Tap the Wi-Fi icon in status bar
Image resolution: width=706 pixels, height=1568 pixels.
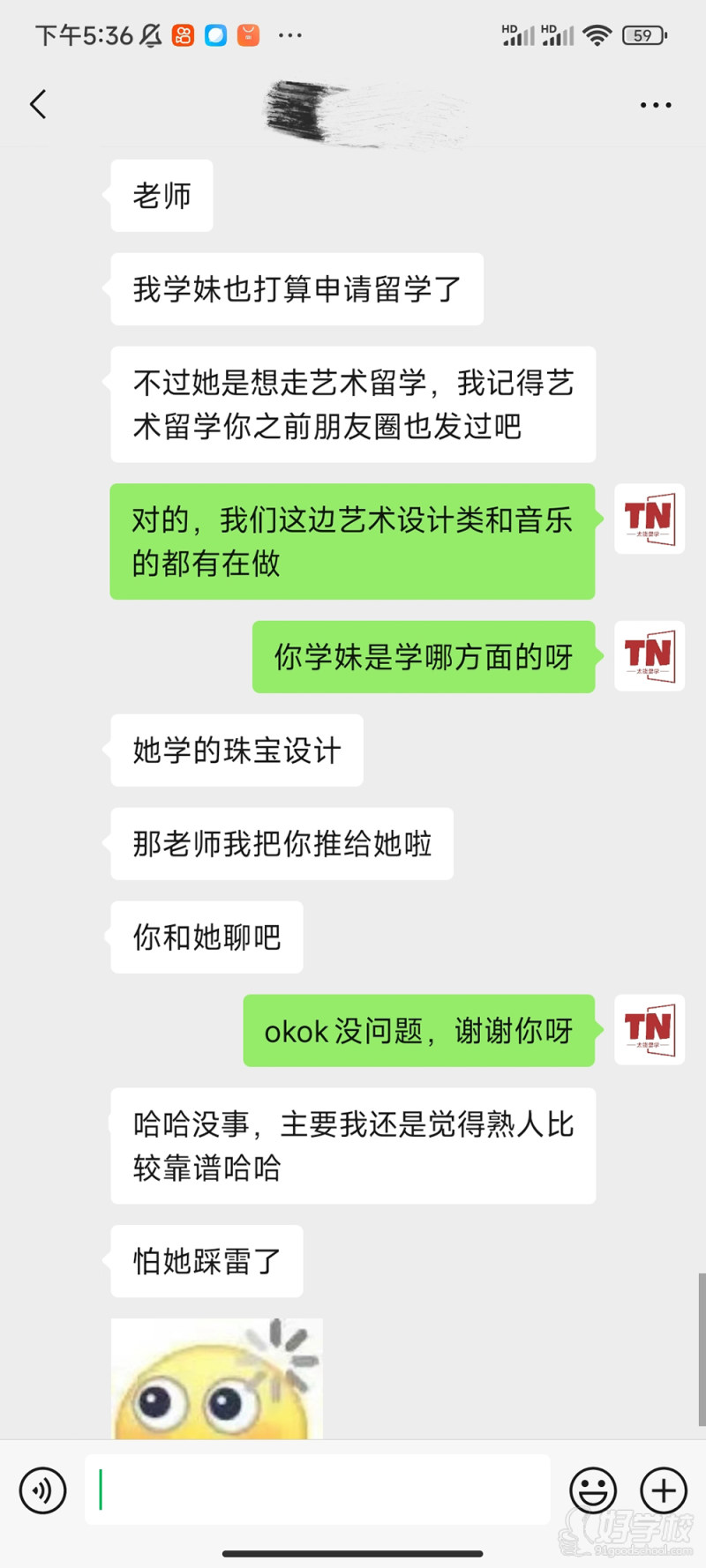(x=598, y=35)
